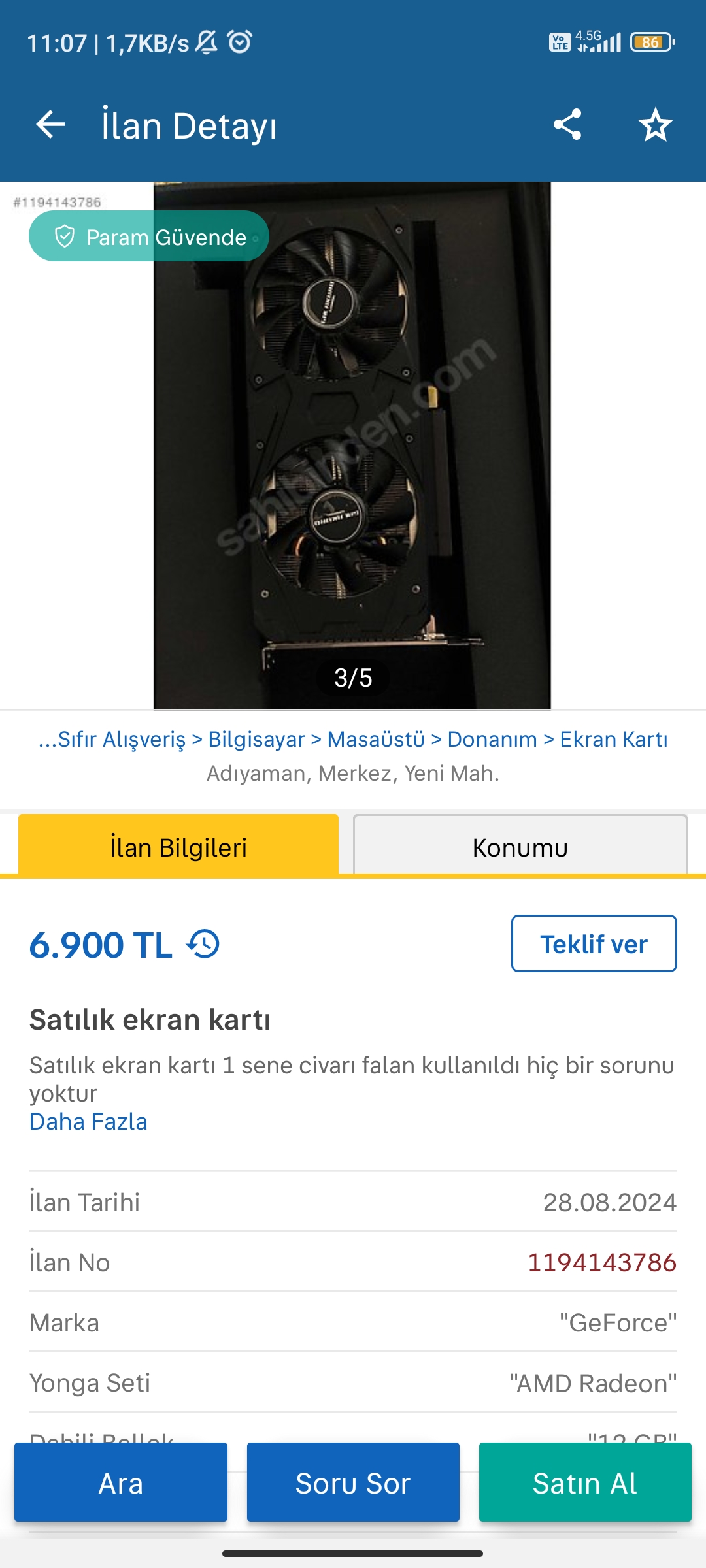706x1568 pixels.
Task: Buy the item with Satın Al
Action: tap(585, 1483)
